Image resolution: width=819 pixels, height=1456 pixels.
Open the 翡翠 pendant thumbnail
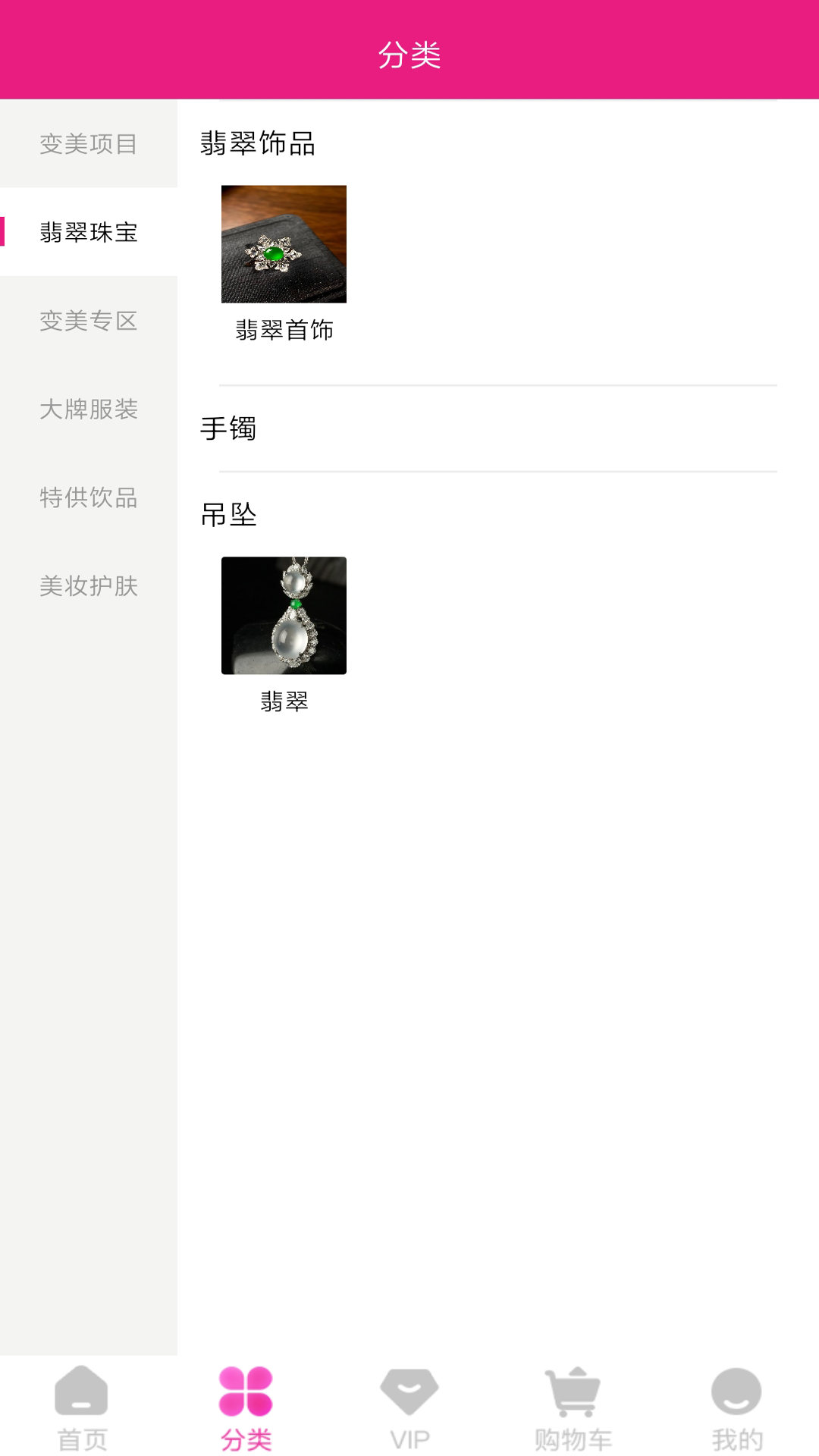click(x=284, y=617)
